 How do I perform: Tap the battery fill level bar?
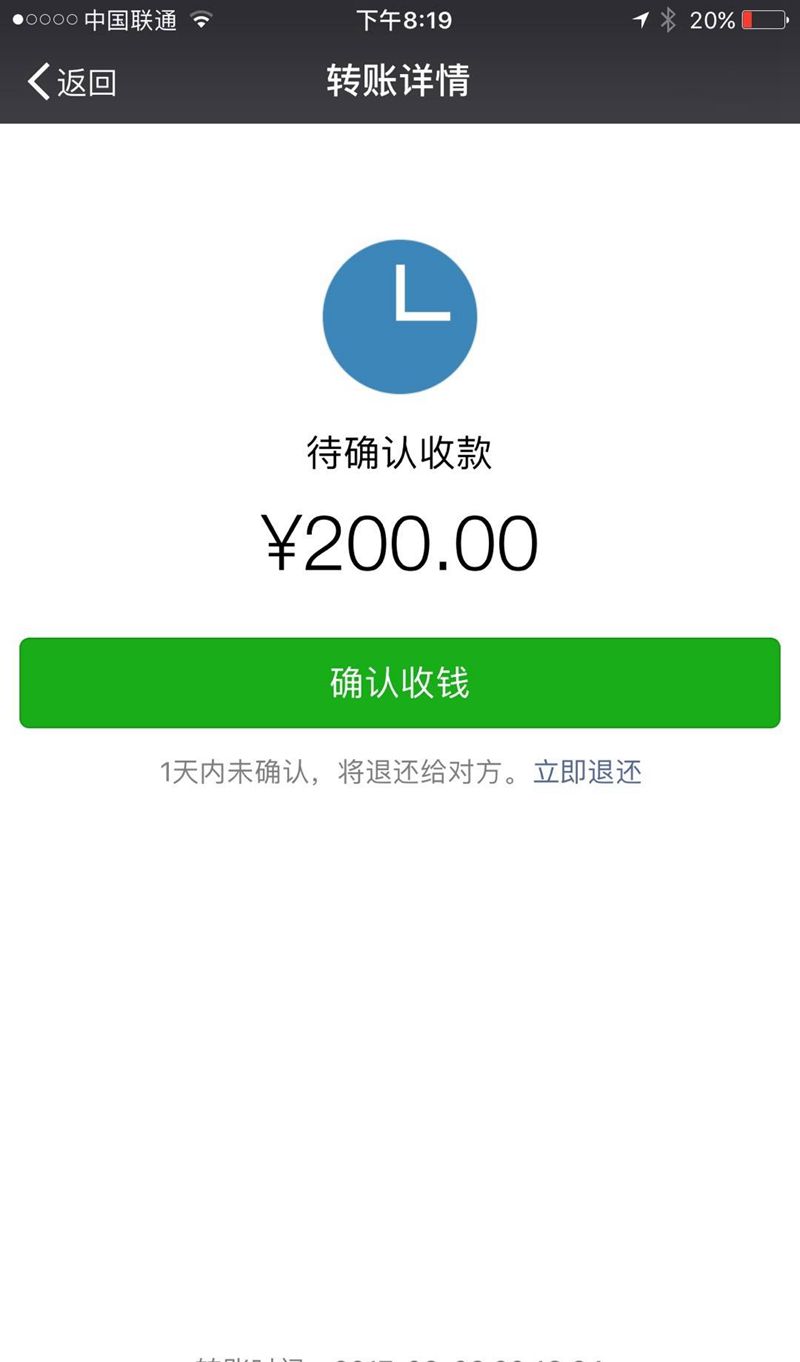point(749,18)
